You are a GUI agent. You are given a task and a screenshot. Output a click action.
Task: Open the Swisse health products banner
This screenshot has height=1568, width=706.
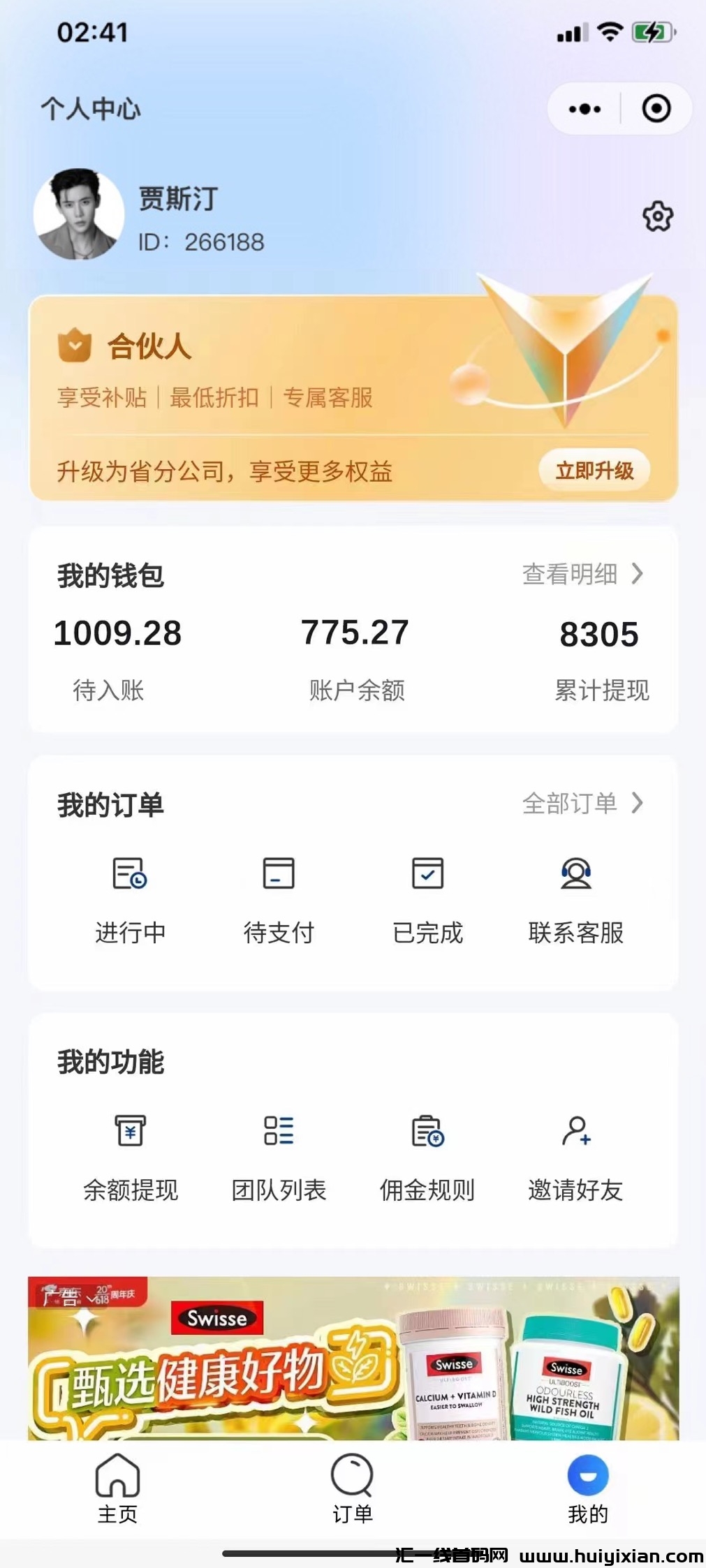tap(353, 1358)
